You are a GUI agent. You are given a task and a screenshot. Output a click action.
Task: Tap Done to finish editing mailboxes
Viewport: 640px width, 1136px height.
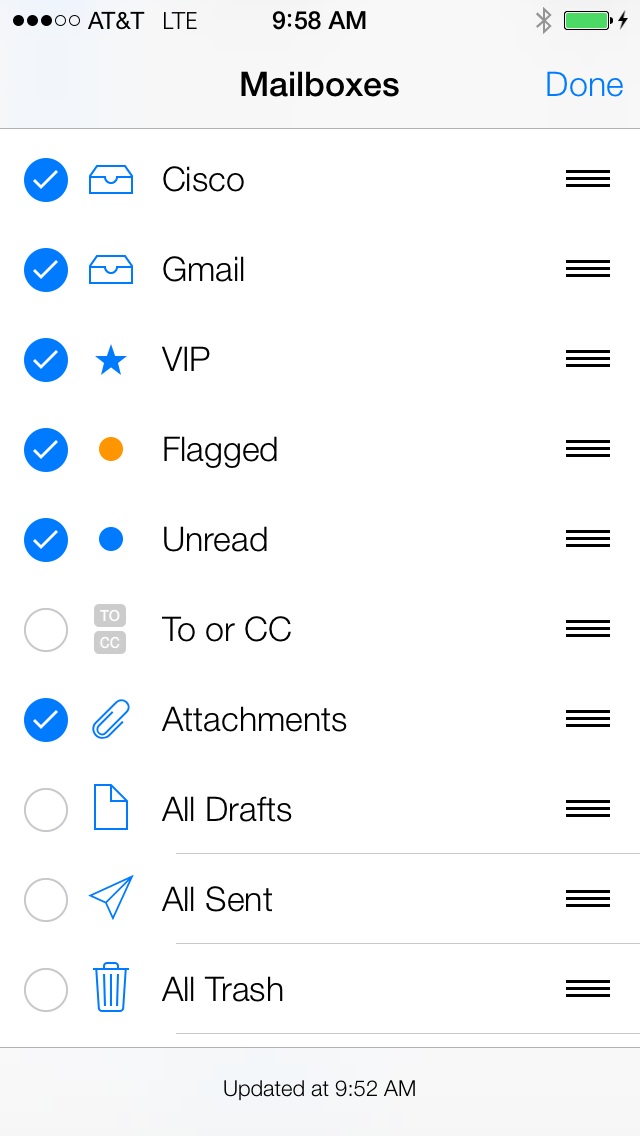coord(584,85)
